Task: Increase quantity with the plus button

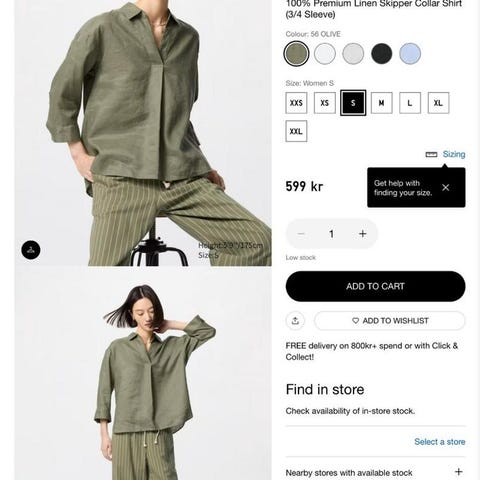Action: click(363, 234)
